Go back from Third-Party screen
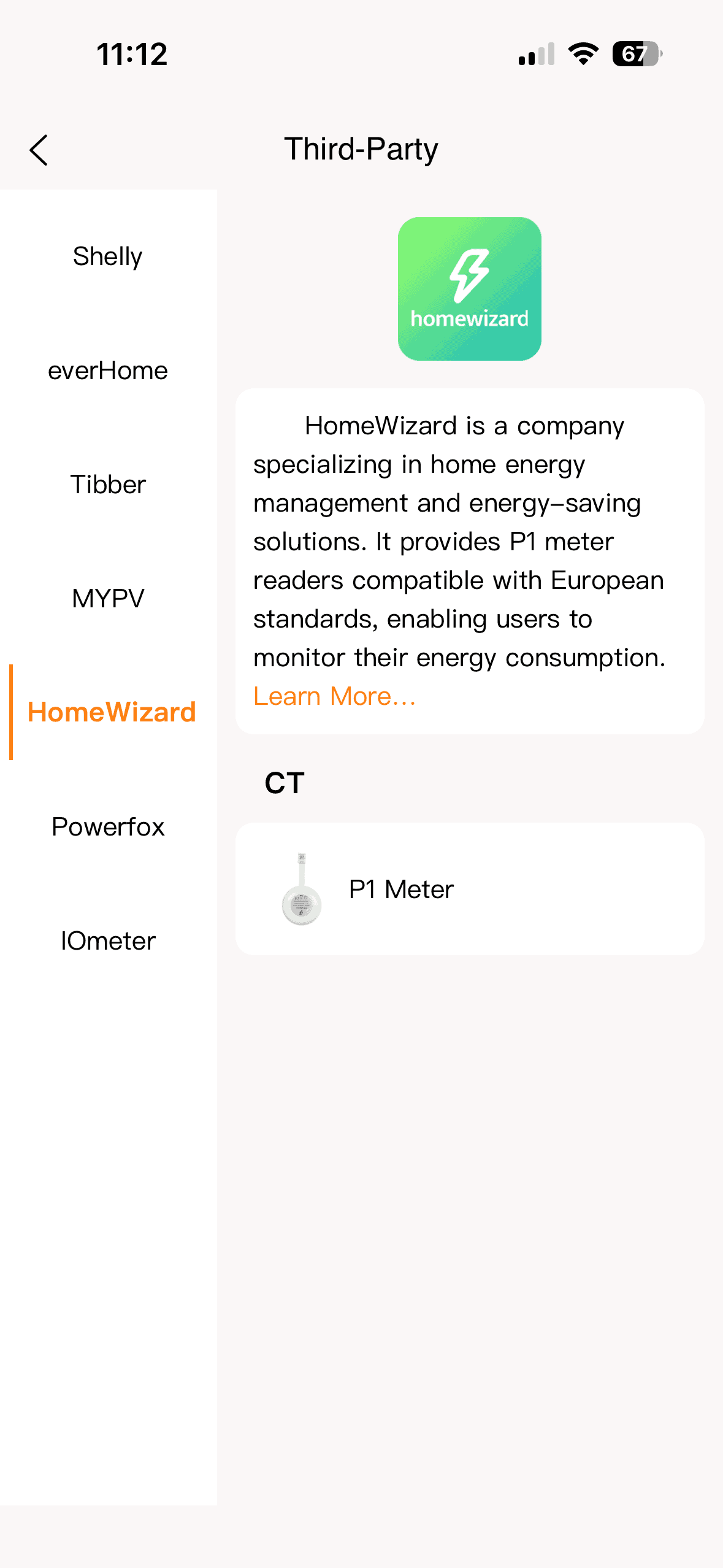 39,150
